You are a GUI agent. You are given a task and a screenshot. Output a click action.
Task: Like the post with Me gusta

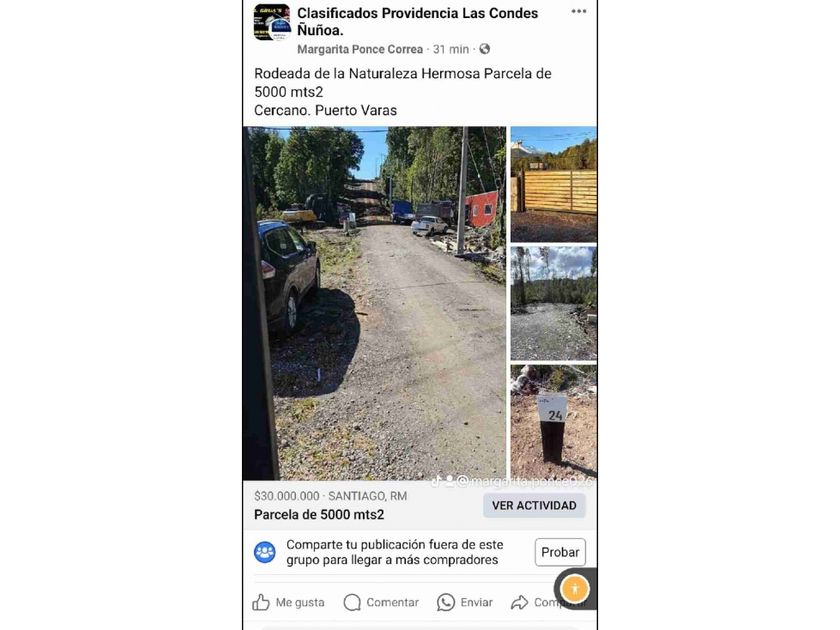288,603
